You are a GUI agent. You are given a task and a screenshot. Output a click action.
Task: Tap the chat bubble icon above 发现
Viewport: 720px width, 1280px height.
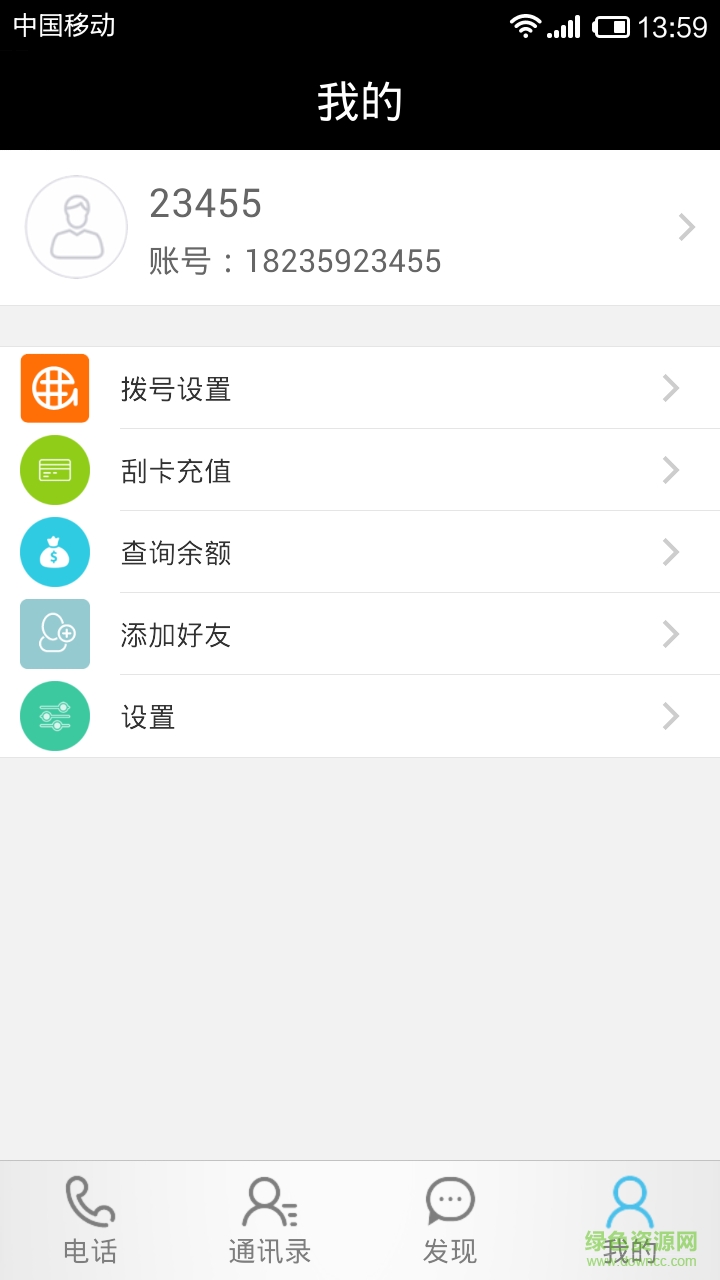pos(448,1203)
